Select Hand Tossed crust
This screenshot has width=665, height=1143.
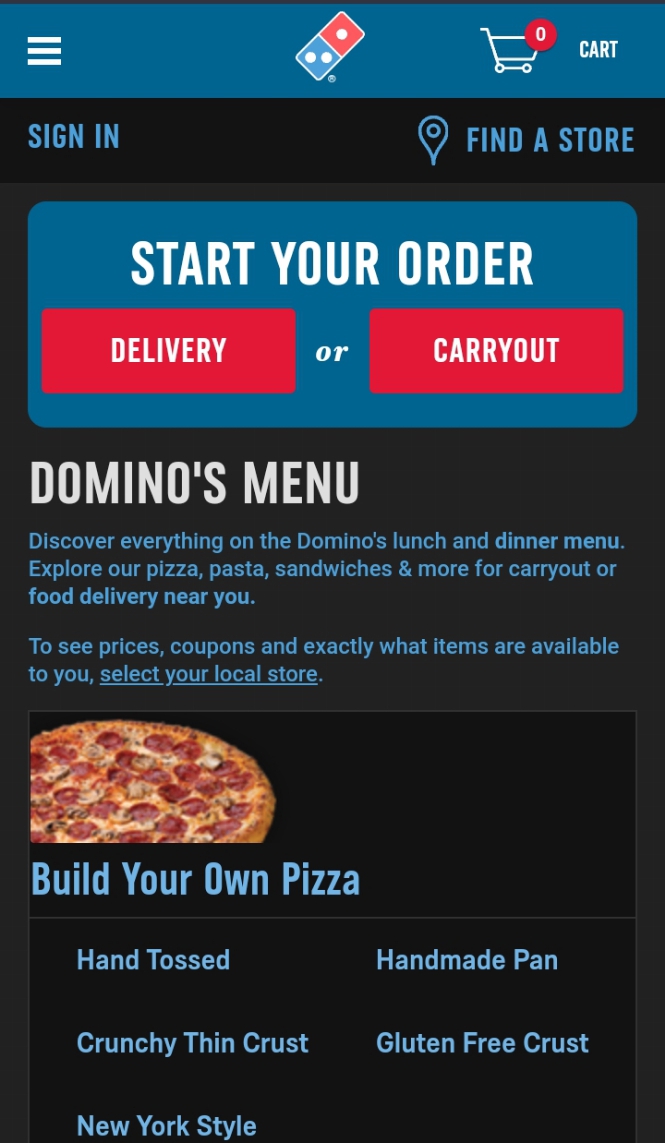pos(153,960)
